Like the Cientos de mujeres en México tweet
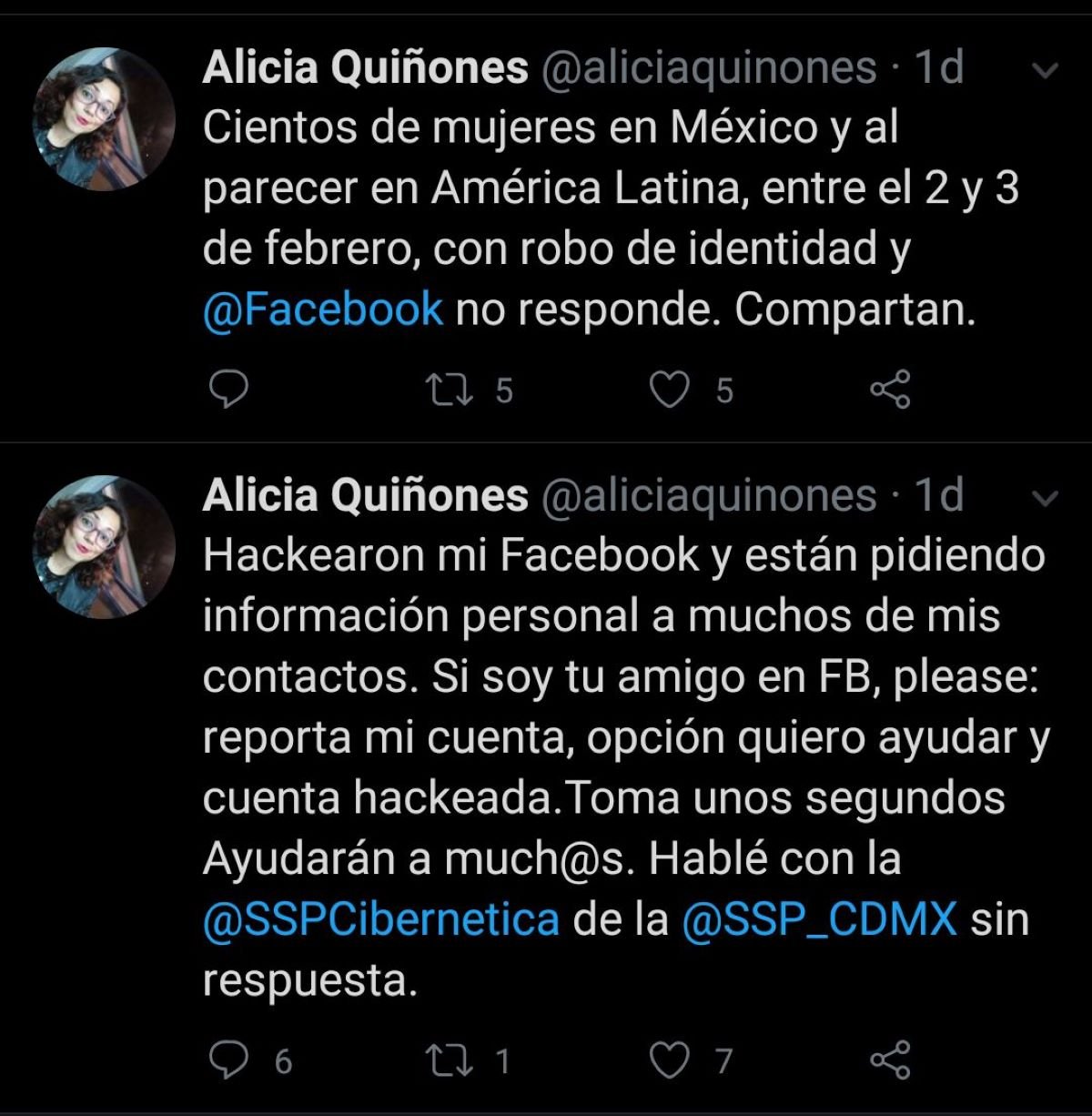The image size is (1092, 1116). [670, 391]
